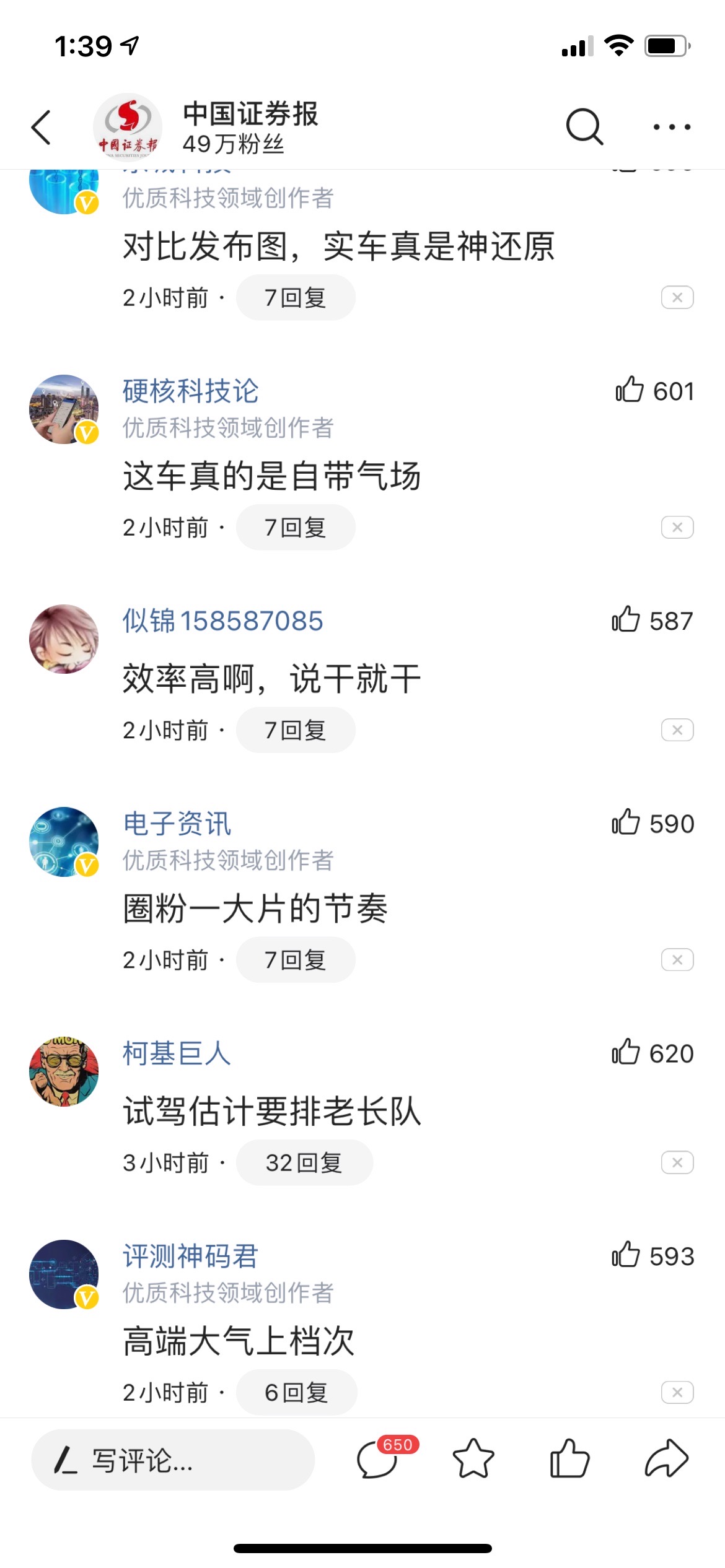Expand the 7 replies under 这车真的是自带气场
The width and height of the screenshot is (725, 1568).
click(x=295, y=527)
